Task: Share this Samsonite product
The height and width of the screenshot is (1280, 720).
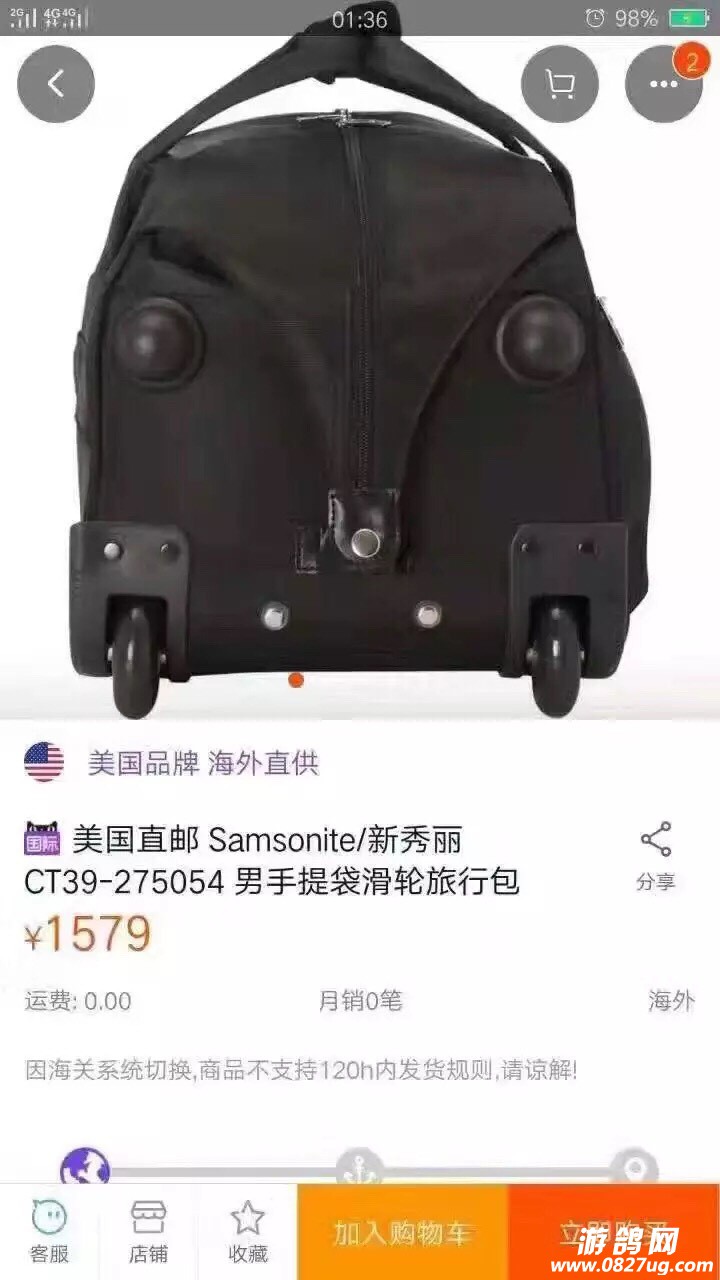Action: click(656, 855)
